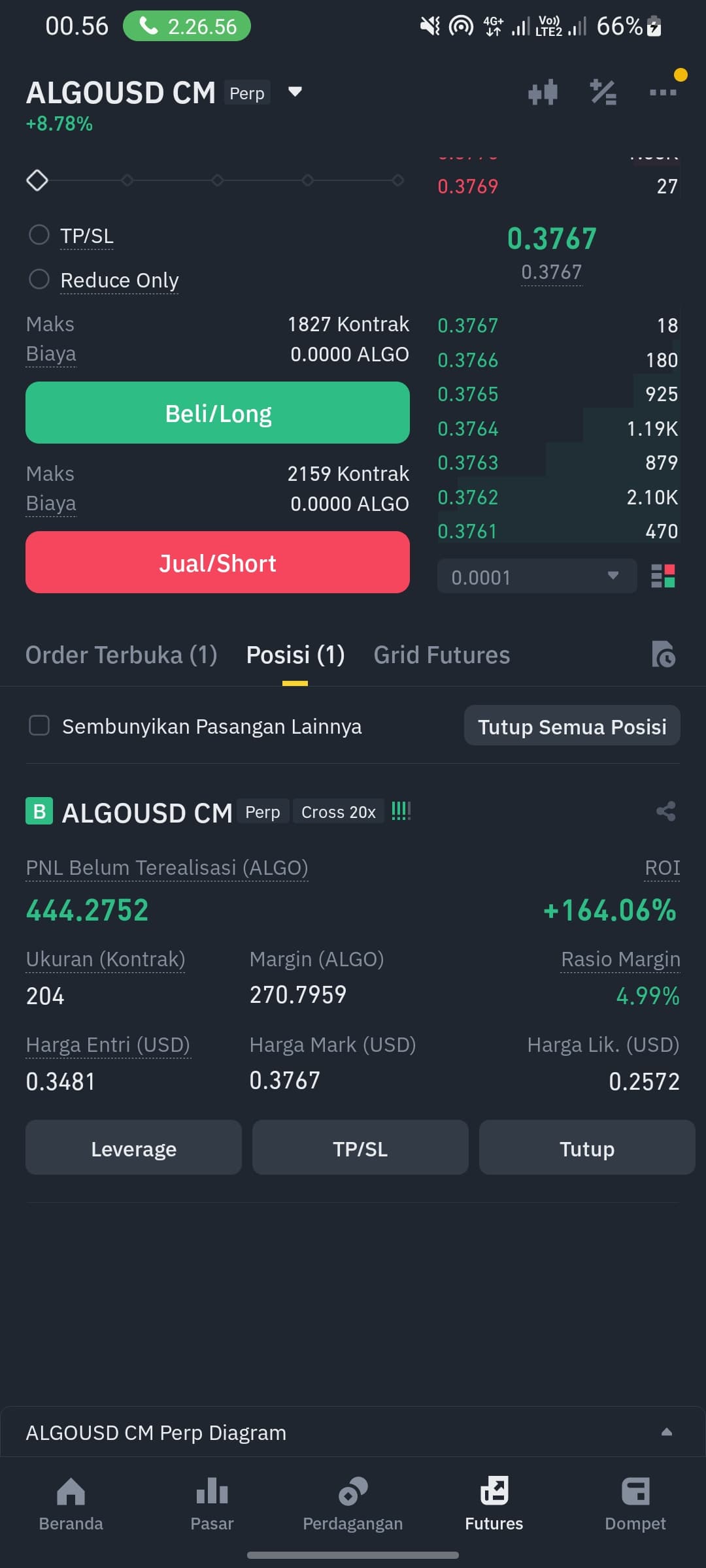Share the ALGOUSD CM position

coord(666,811)
